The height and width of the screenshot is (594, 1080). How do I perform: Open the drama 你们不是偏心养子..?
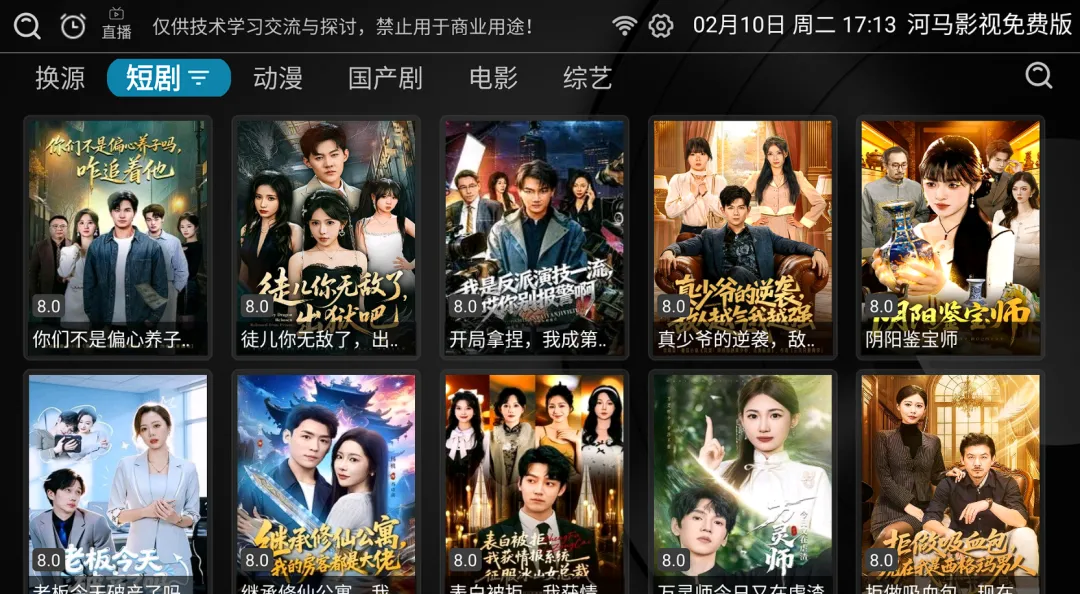pyautogui.click(x=118, y=236)
